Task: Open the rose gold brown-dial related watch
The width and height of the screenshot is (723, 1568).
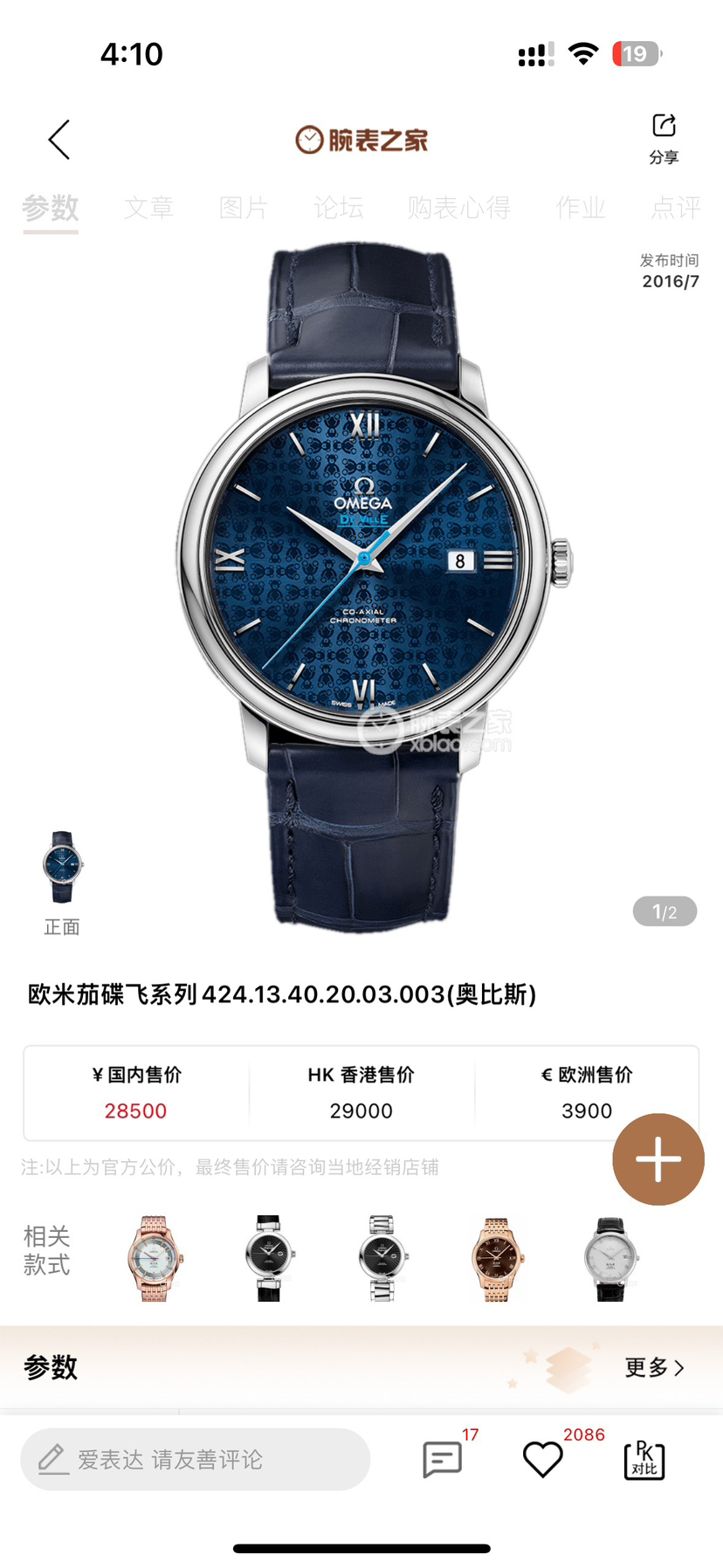Action: [496, 1258]
